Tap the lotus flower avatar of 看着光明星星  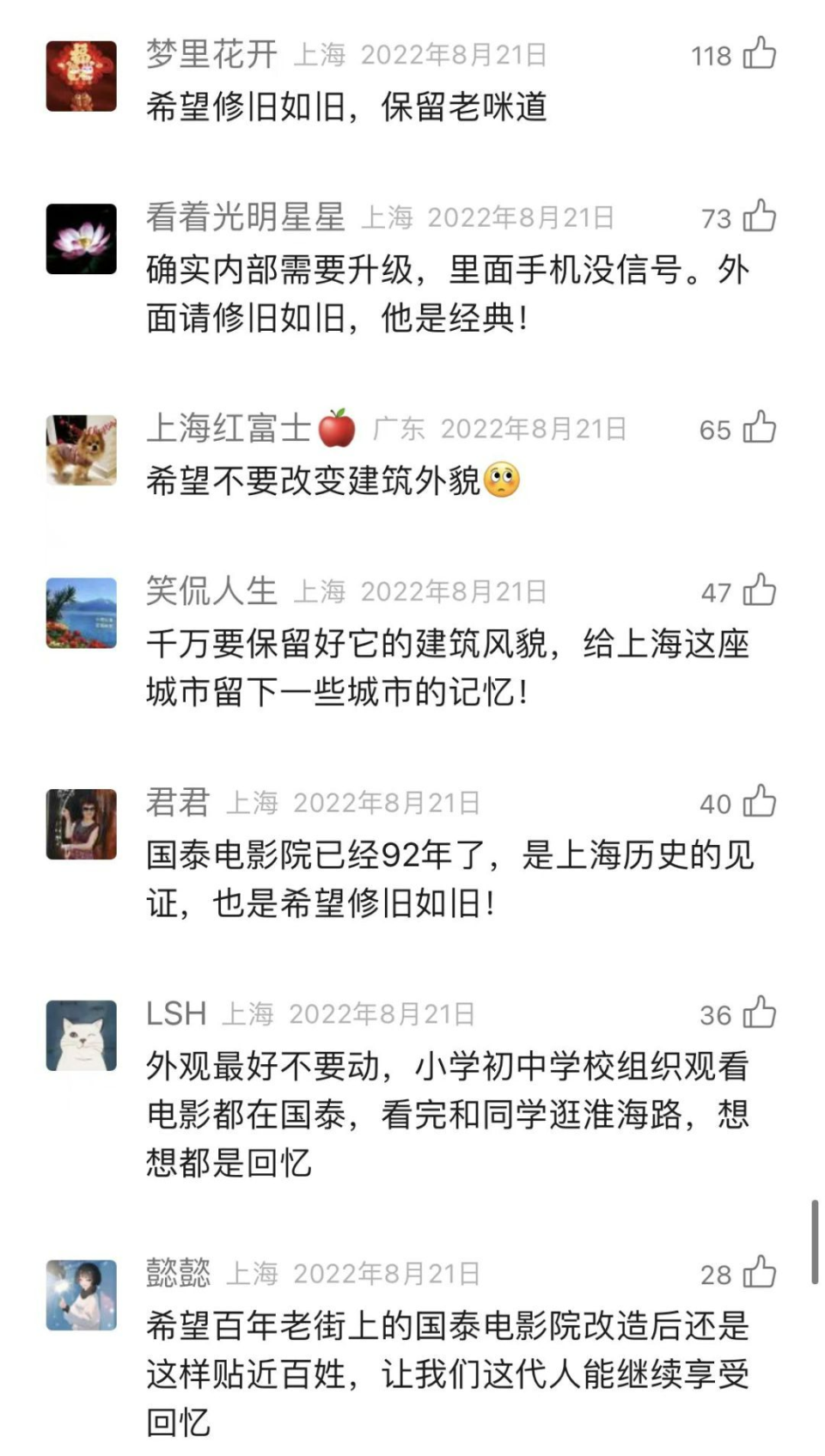(82, 240)
